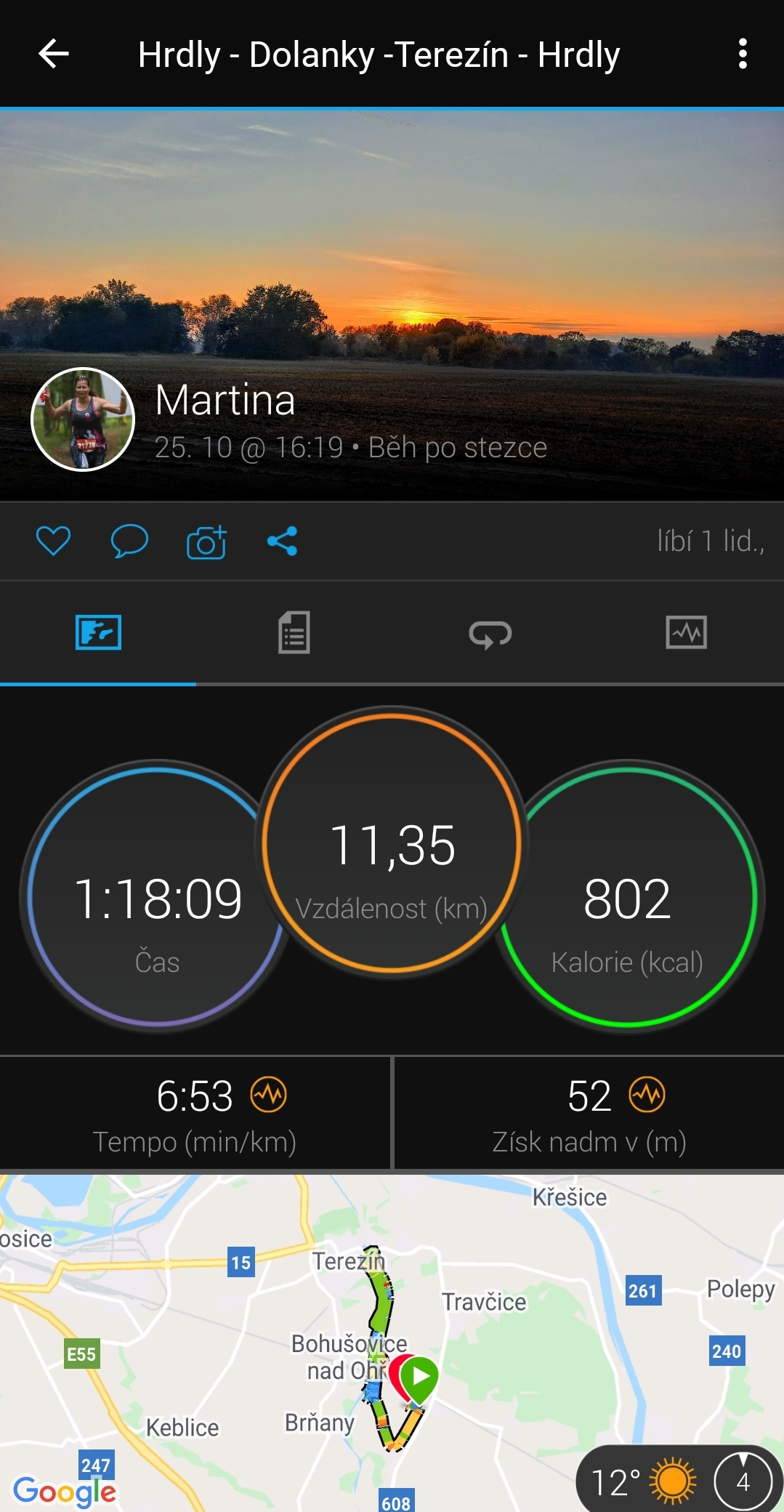
Task: Select the overview tab
Action: coord(98,632)
